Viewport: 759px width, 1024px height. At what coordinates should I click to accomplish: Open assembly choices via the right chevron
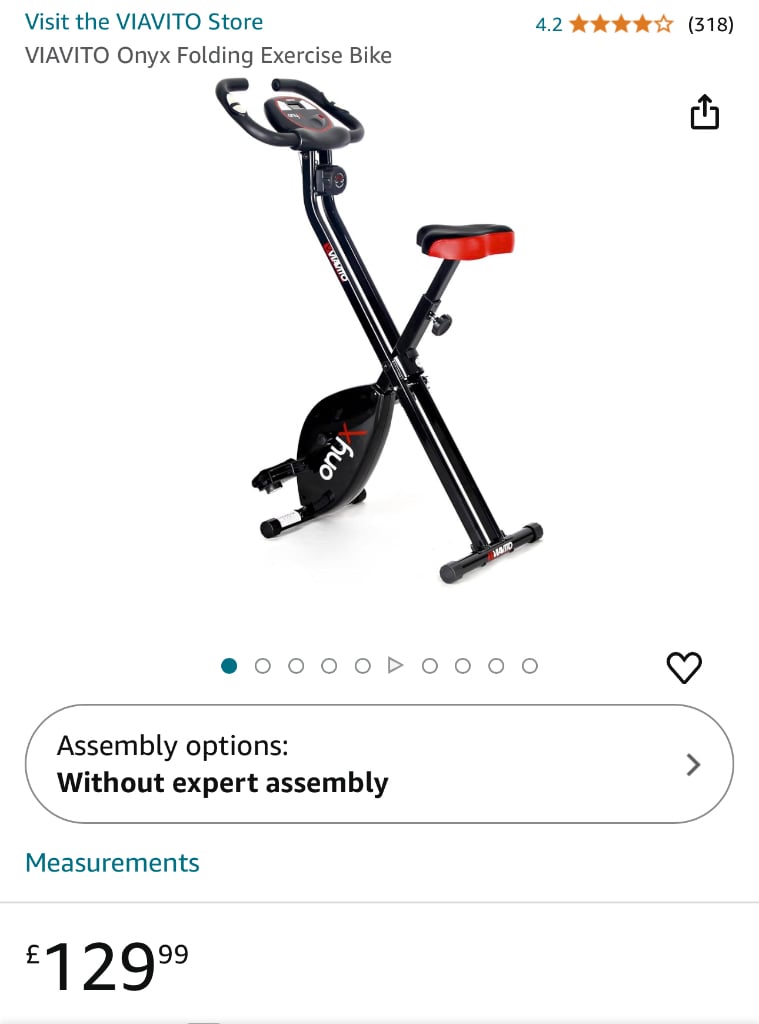pos(693,764)
